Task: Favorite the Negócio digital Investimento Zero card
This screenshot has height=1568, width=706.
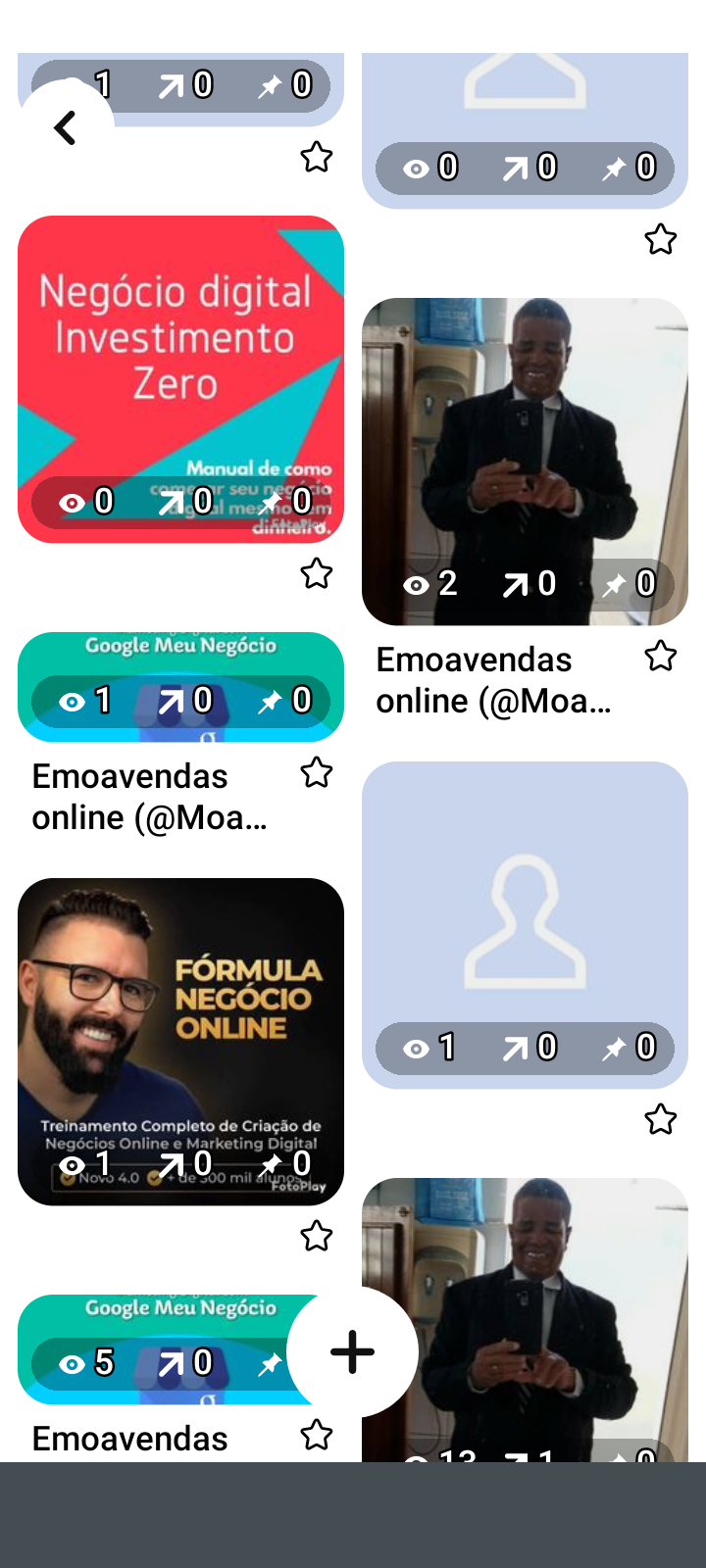Action: pyautogui.click(x=317, y=573)
